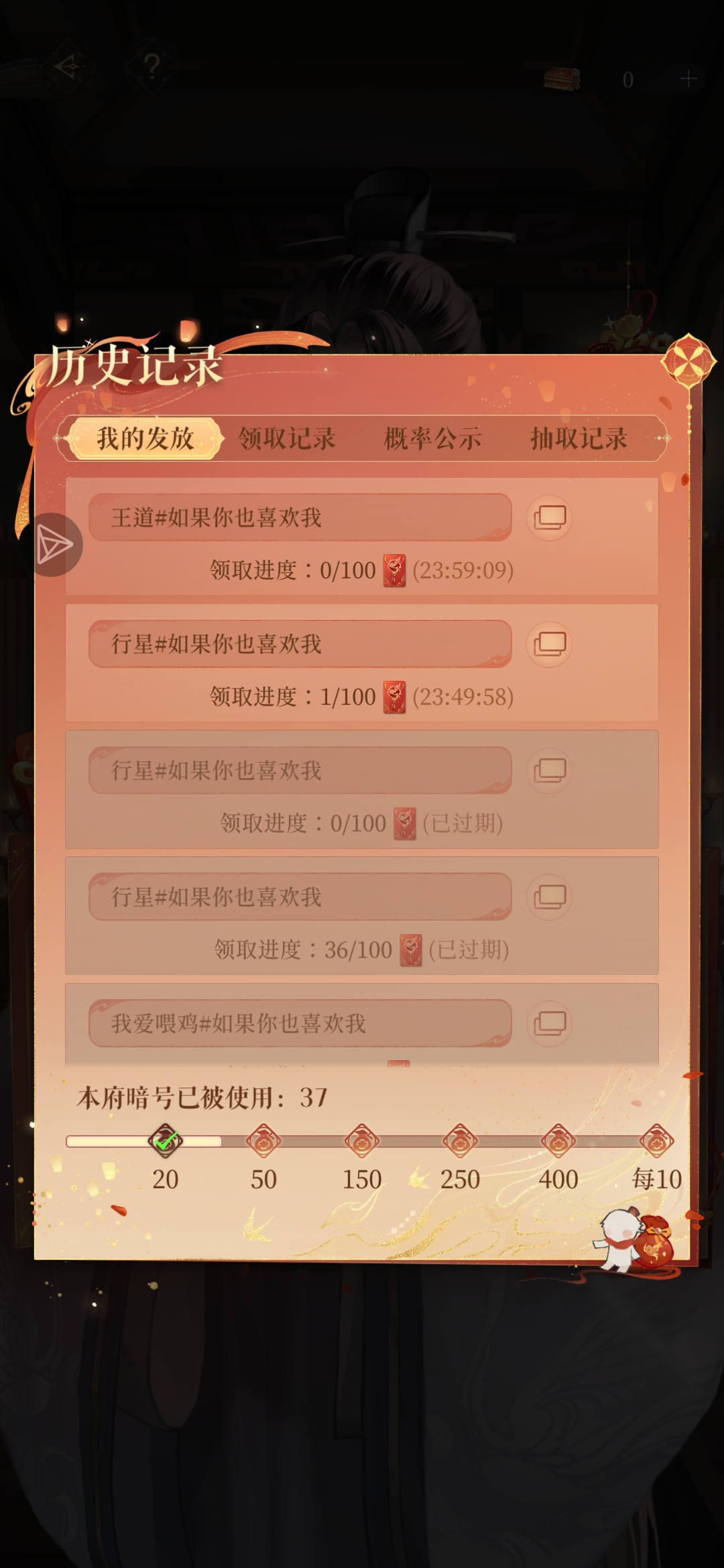The height and width of the screenshot is (1568, 724).
Task: Check the reward pouch at milestone 250
Action: click(x=460, y=1140)
